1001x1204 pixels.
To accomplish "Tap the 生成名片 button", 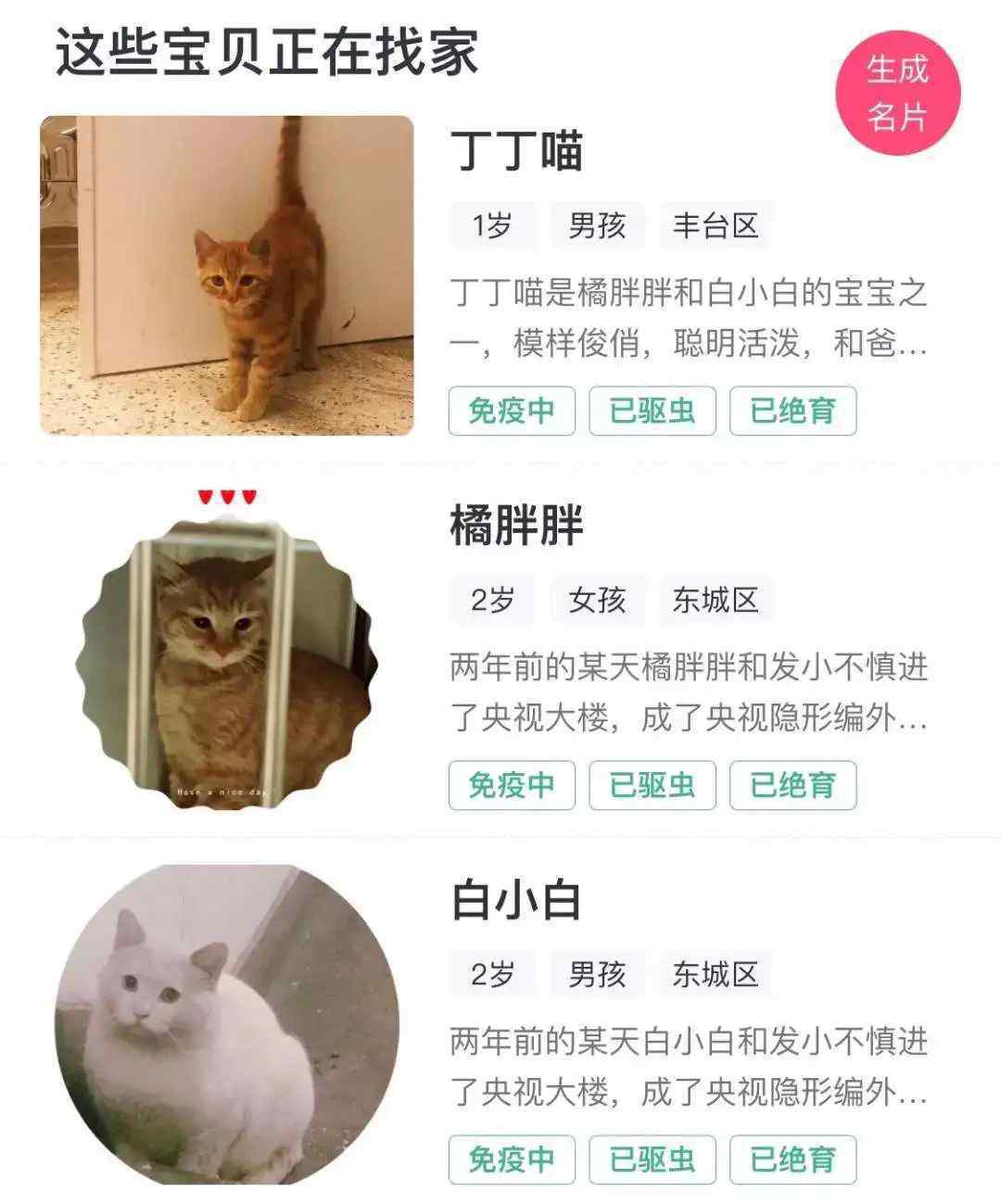I will coord(897,94).
